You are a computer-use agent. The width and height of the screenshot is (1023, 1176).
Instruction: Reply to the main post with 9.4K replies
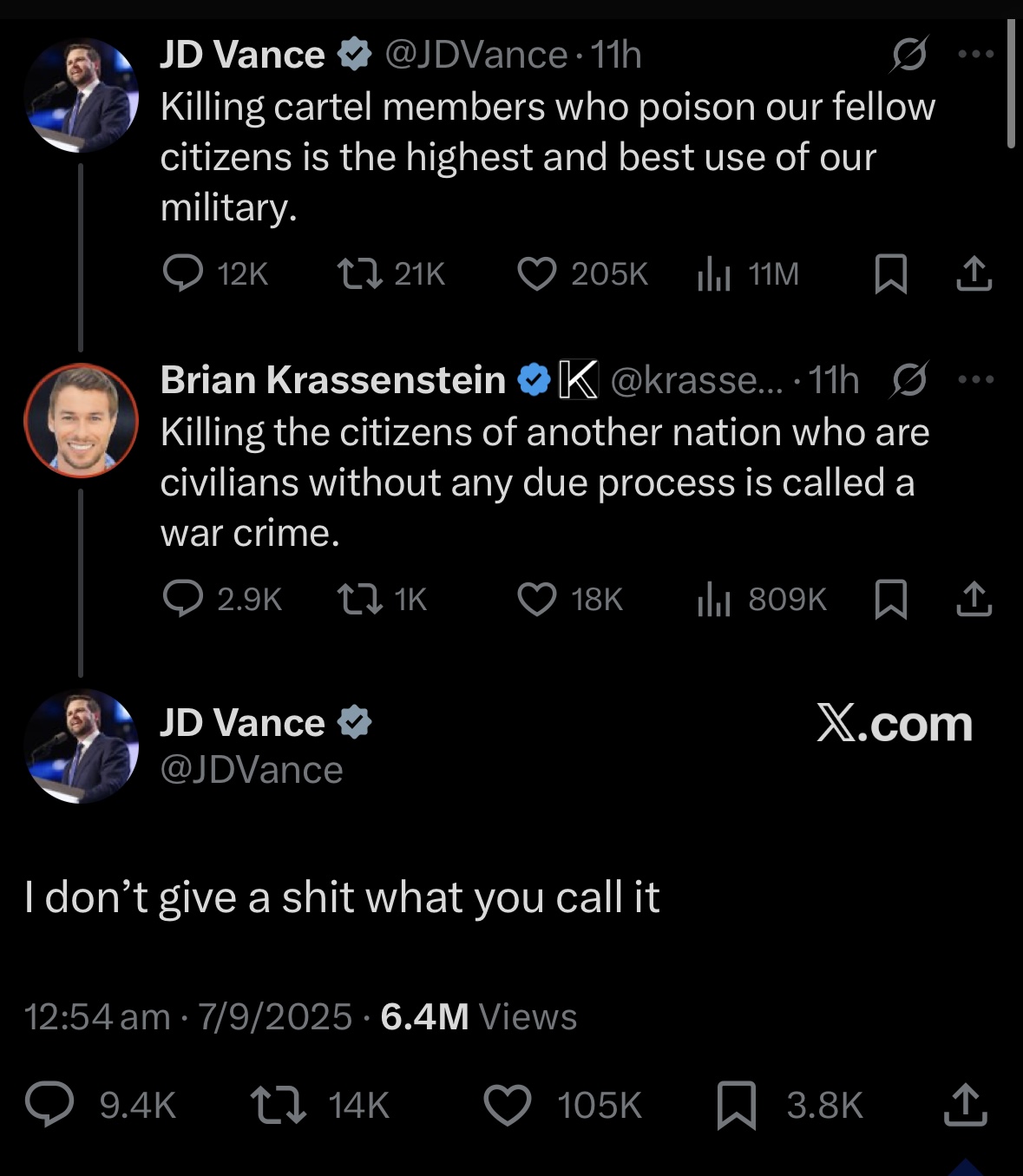[50, 1105]
